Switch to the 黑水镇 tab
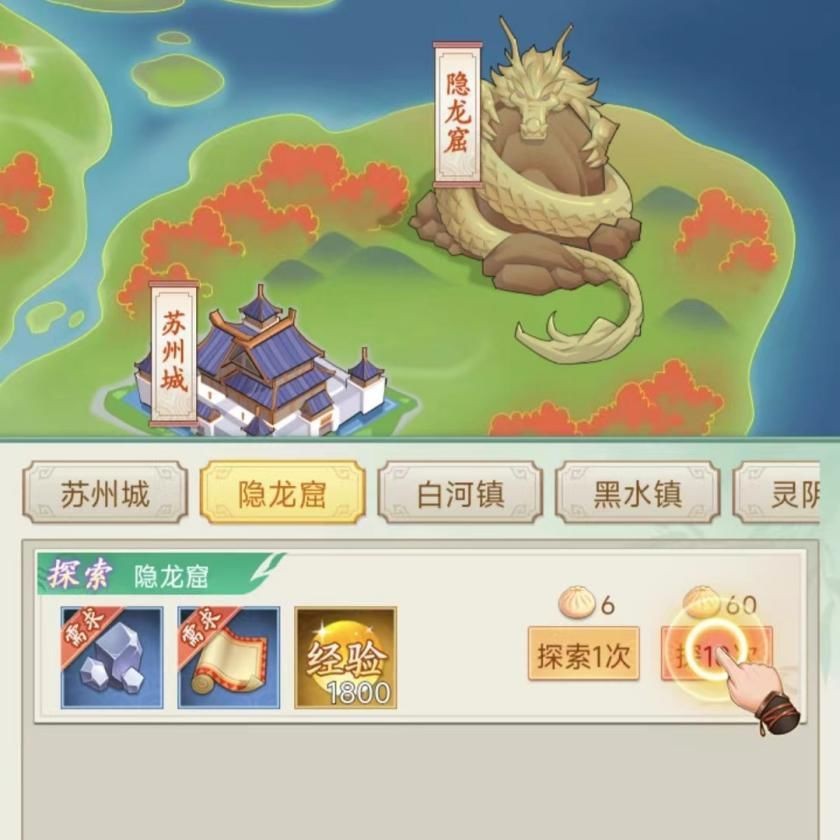 tap(637, 493)
